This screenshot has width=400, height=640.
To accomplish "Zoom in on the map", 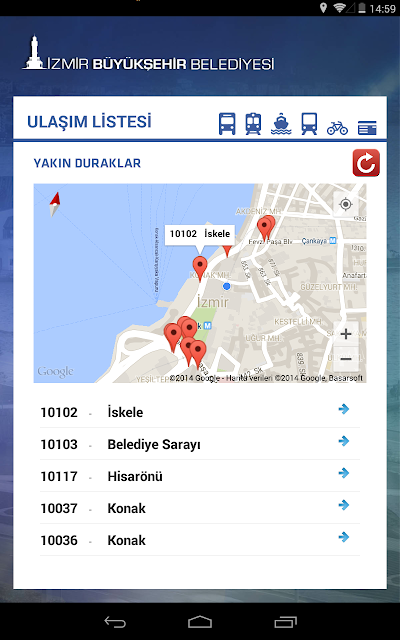I will click(346, 334).
